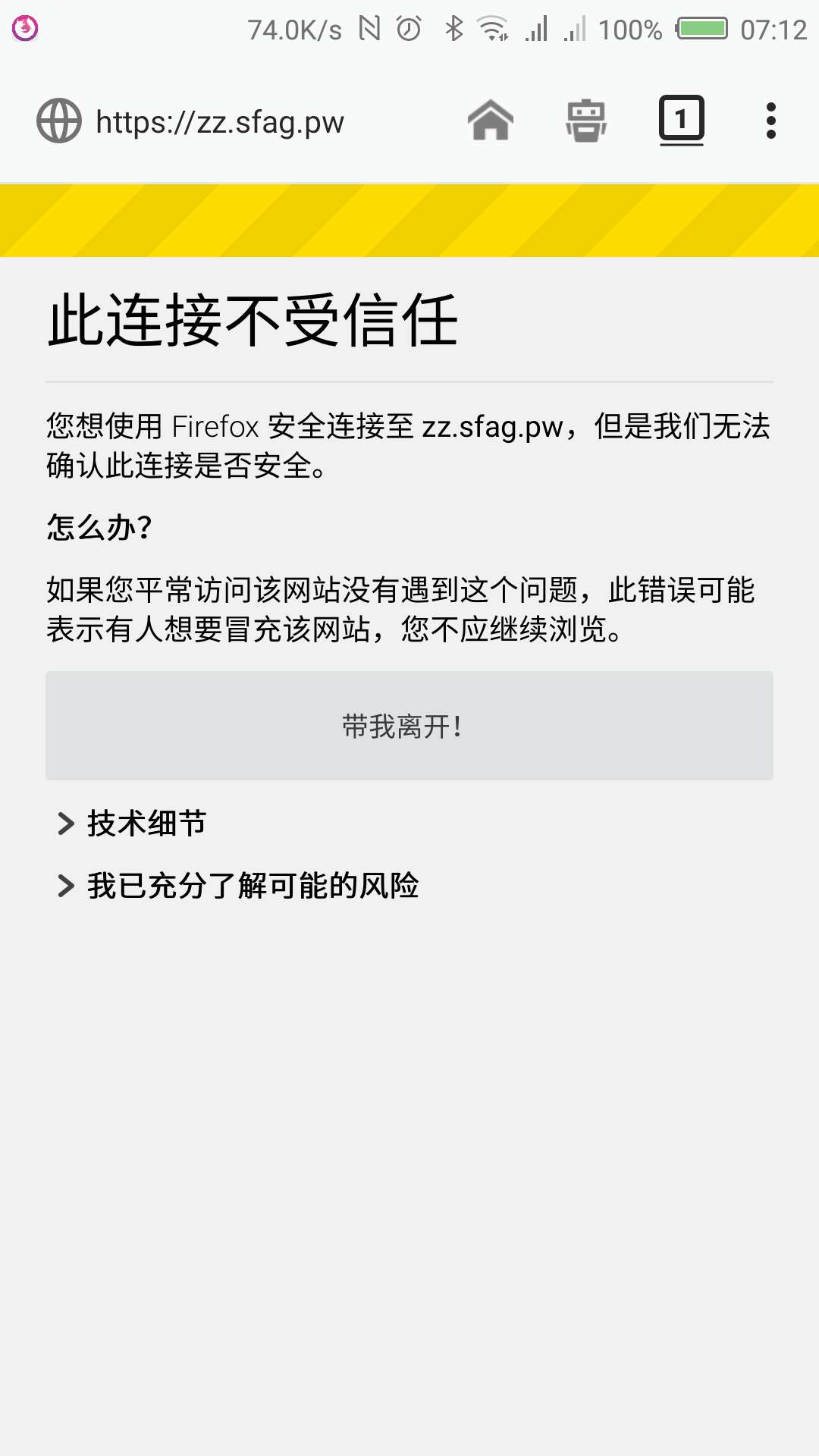Tap the globe site info icon

tap(59, 121)
